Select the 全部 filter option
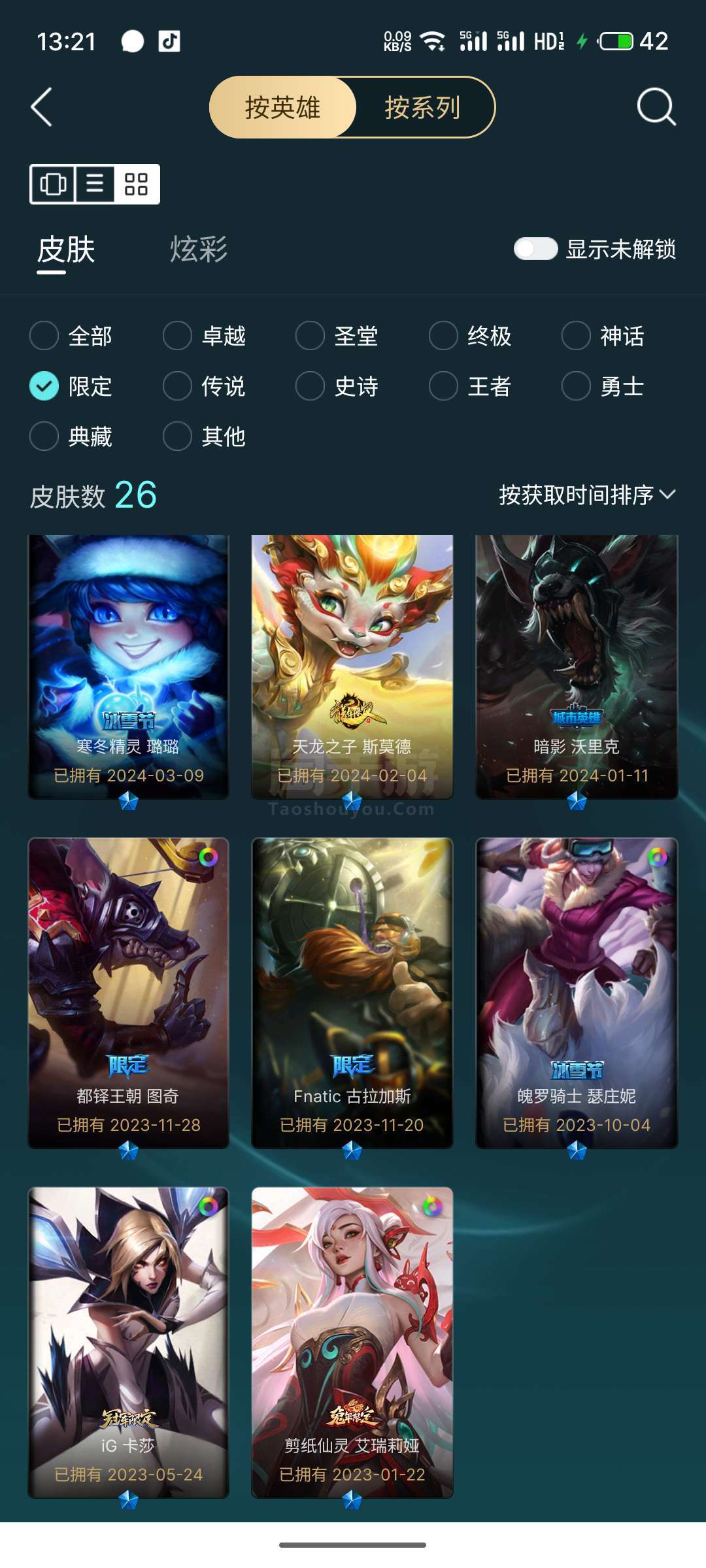The width and height of the screenshot is (706, 1568). 71,336
